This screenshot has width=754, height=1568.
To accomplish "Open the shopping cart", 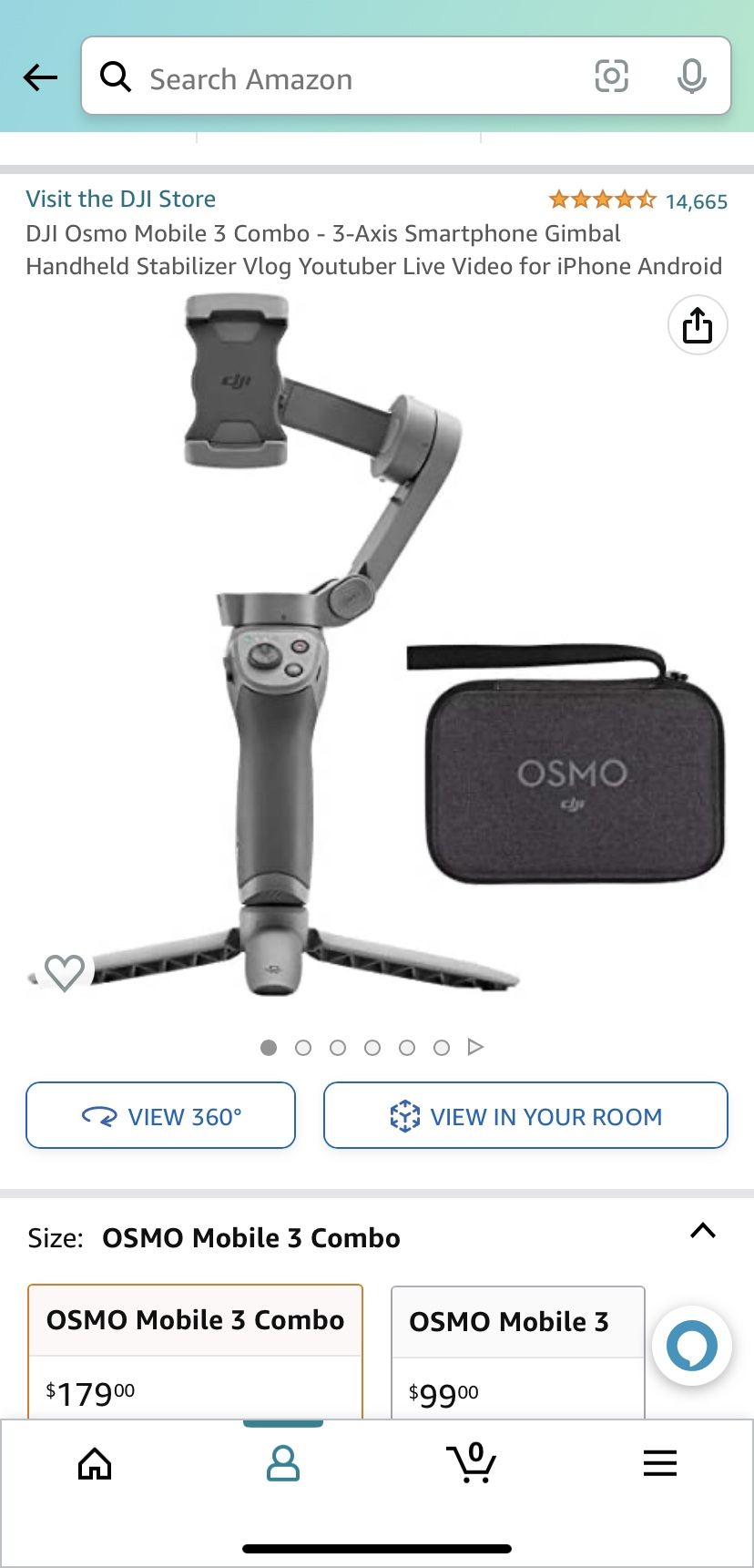I will (x=472, y=1463).
